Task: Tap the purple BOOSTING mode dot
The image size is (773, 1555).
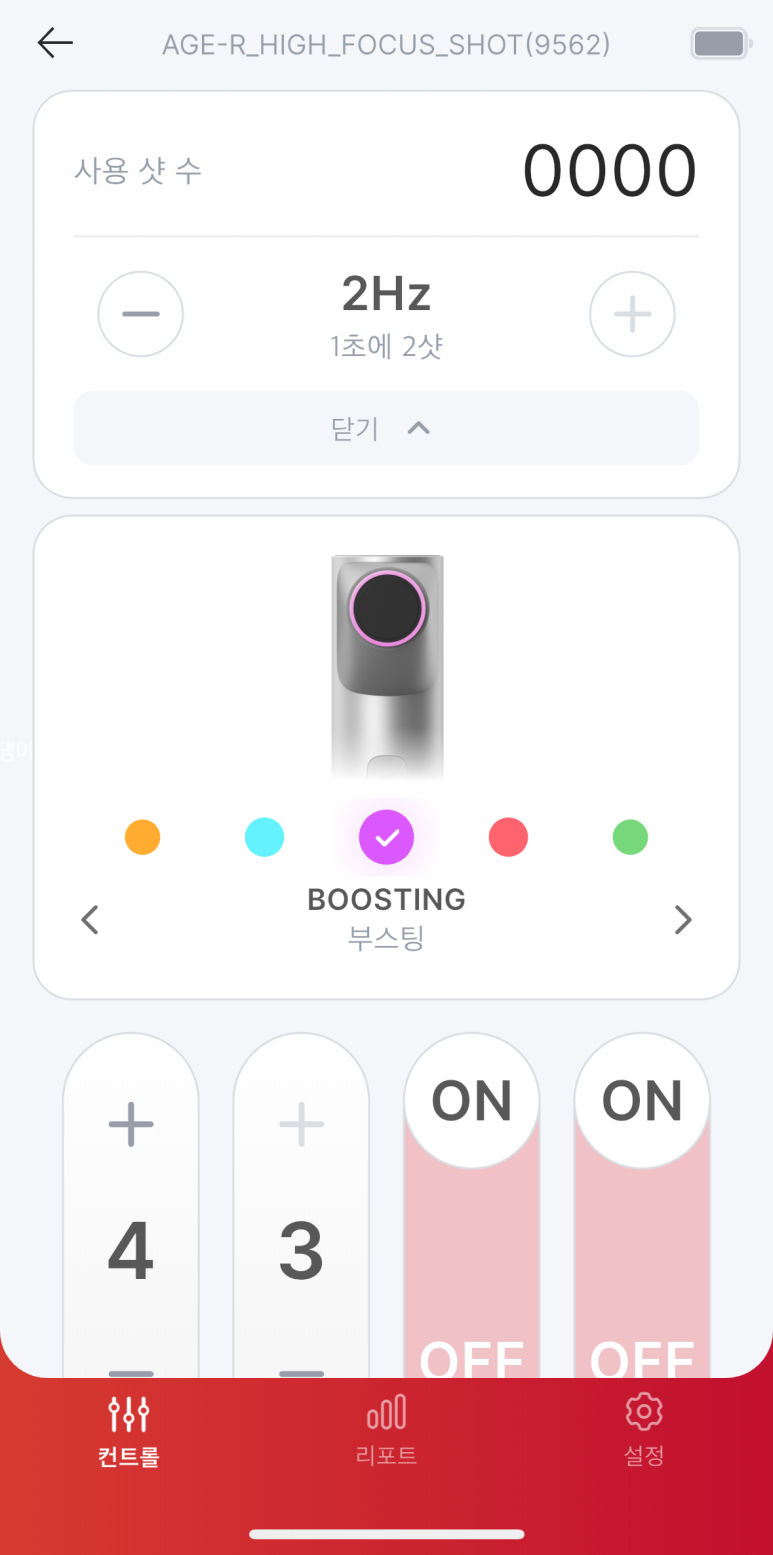Action: [386, 837]
